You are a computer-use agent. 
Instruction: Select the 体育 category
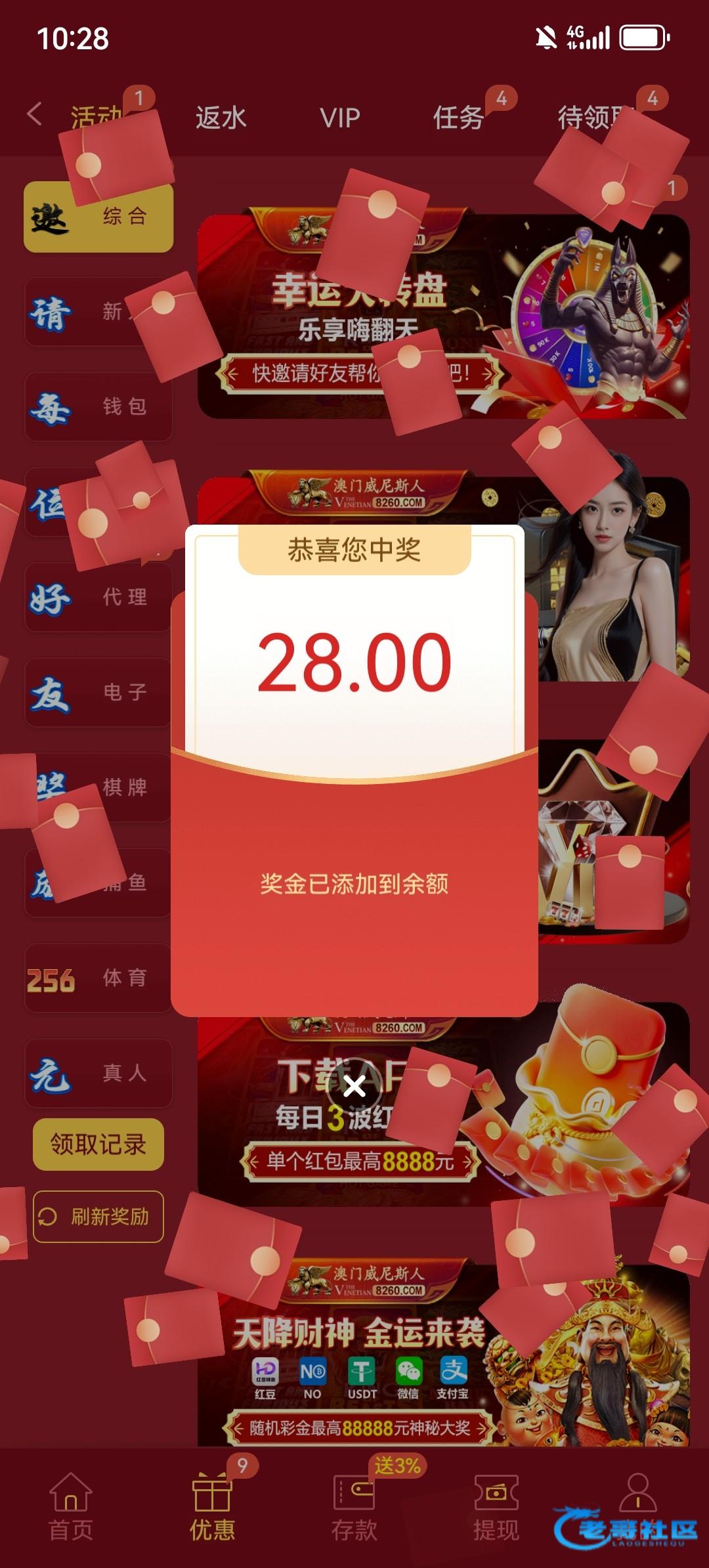[98, 978]
